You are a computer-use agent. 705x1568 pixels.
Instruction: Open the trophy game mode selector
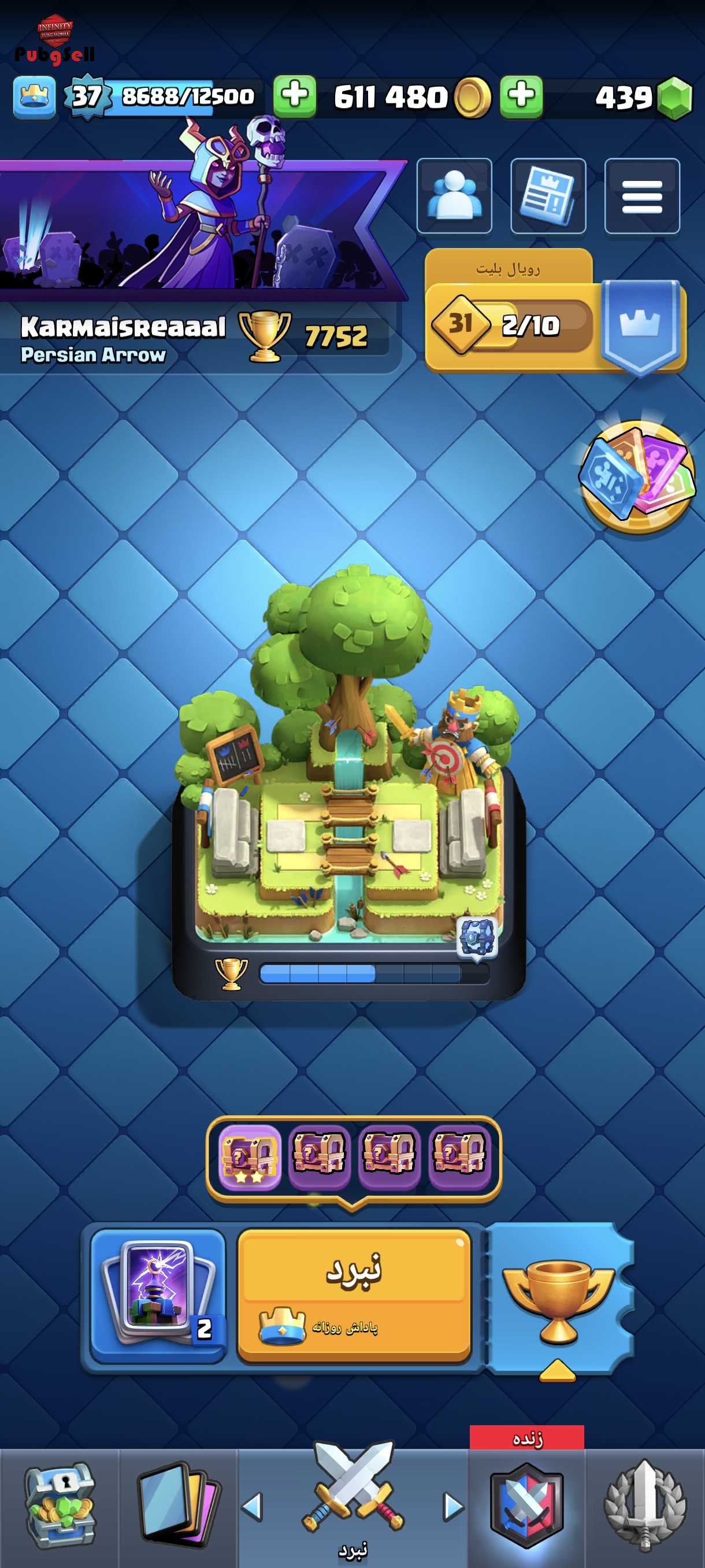(x=558, y=1299)
